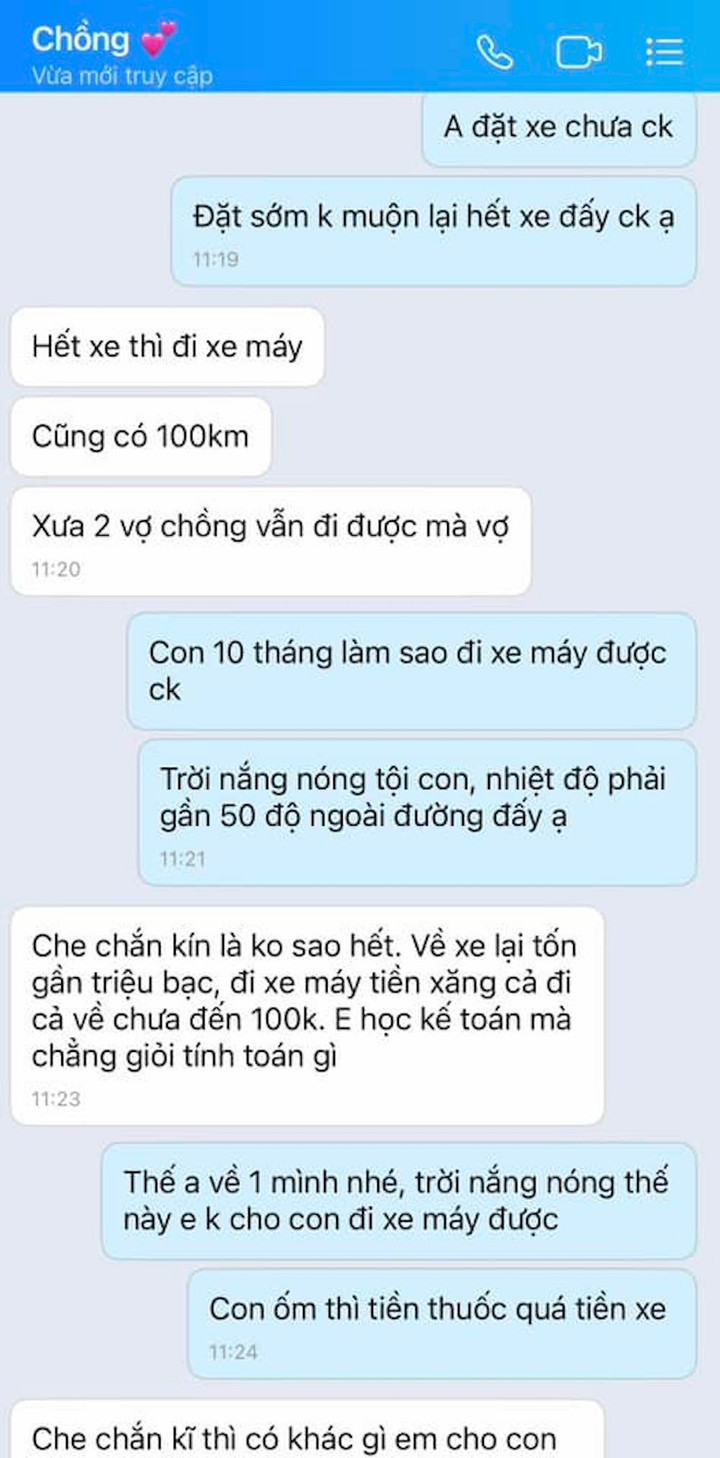Open the conversation options menu icon
This screenshot has height=1458, width=720.
click(663, 52)
